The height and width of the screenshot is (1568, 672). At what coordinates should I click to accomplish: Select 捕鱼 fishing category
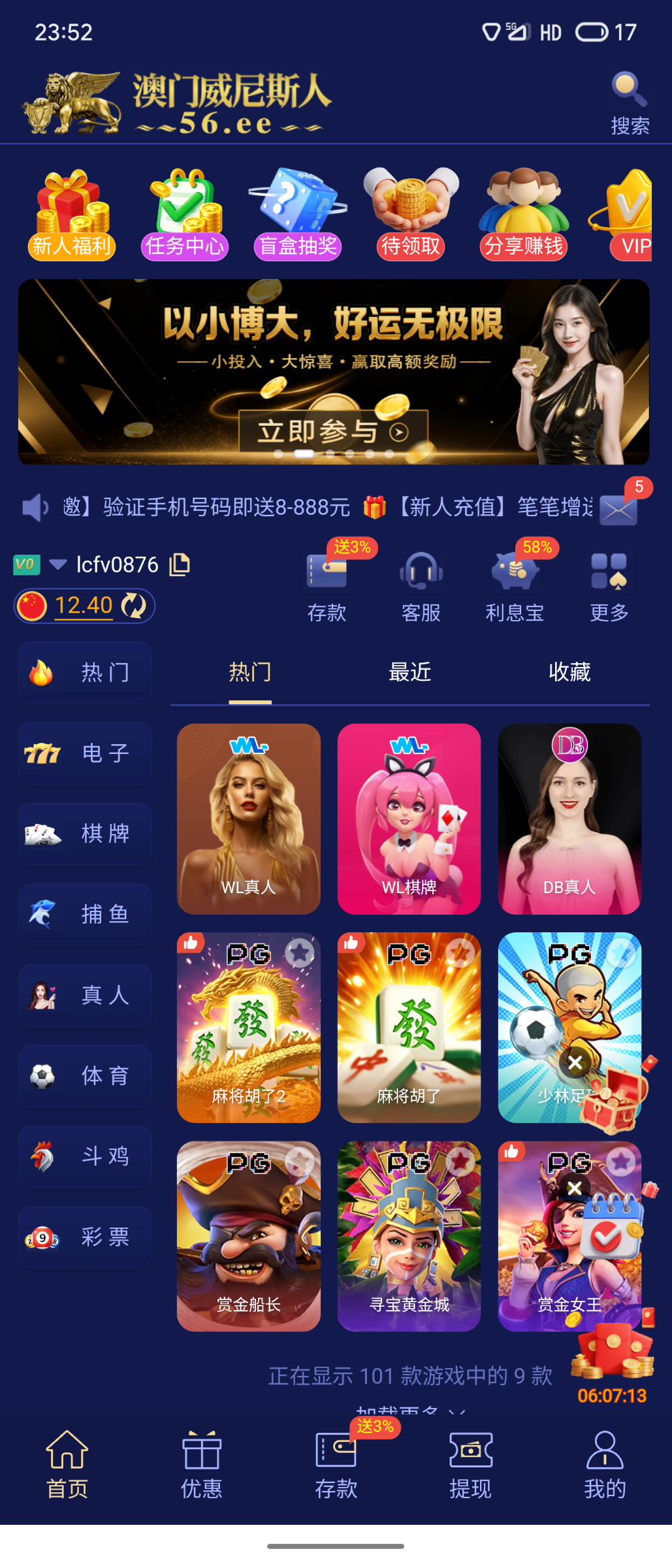pyautogui.click(x=86, y=915)
